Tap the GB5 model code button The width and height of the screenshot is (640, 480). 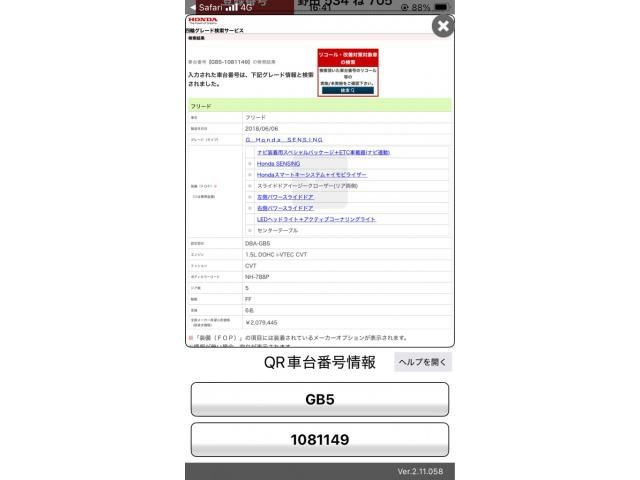pyautogui.click(x=320, y=399)
